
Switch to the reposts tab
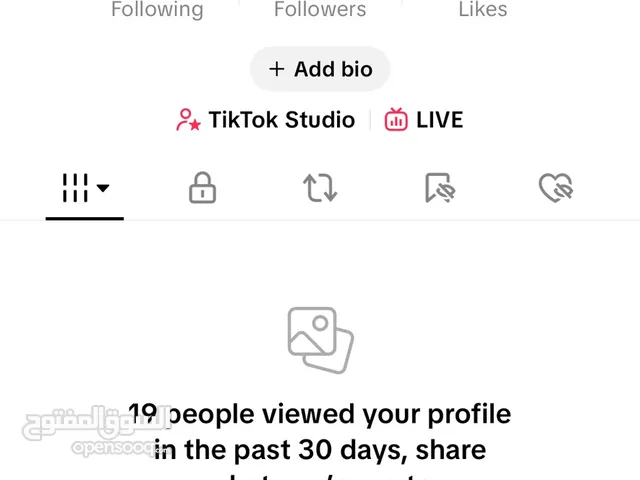pos(320,187)
